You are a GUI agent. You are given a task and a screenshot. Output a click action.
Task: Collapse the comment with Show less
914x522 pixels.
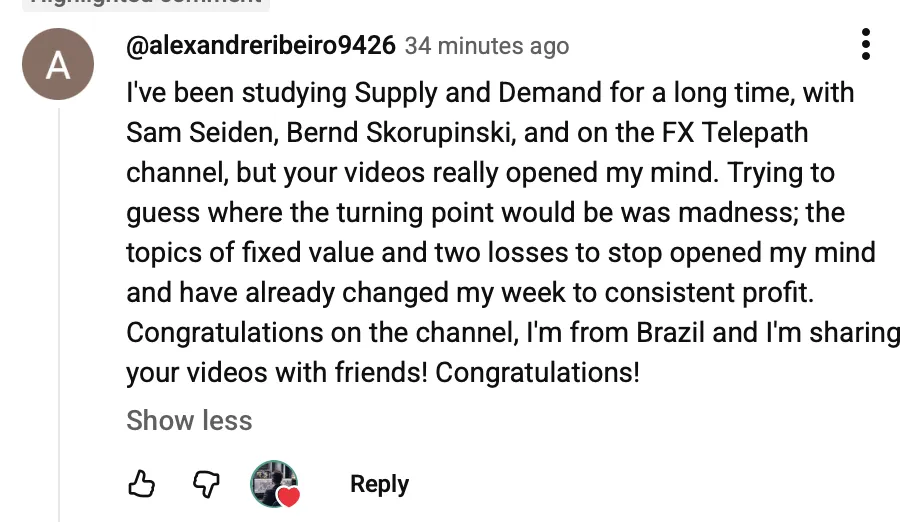[189, 420]
